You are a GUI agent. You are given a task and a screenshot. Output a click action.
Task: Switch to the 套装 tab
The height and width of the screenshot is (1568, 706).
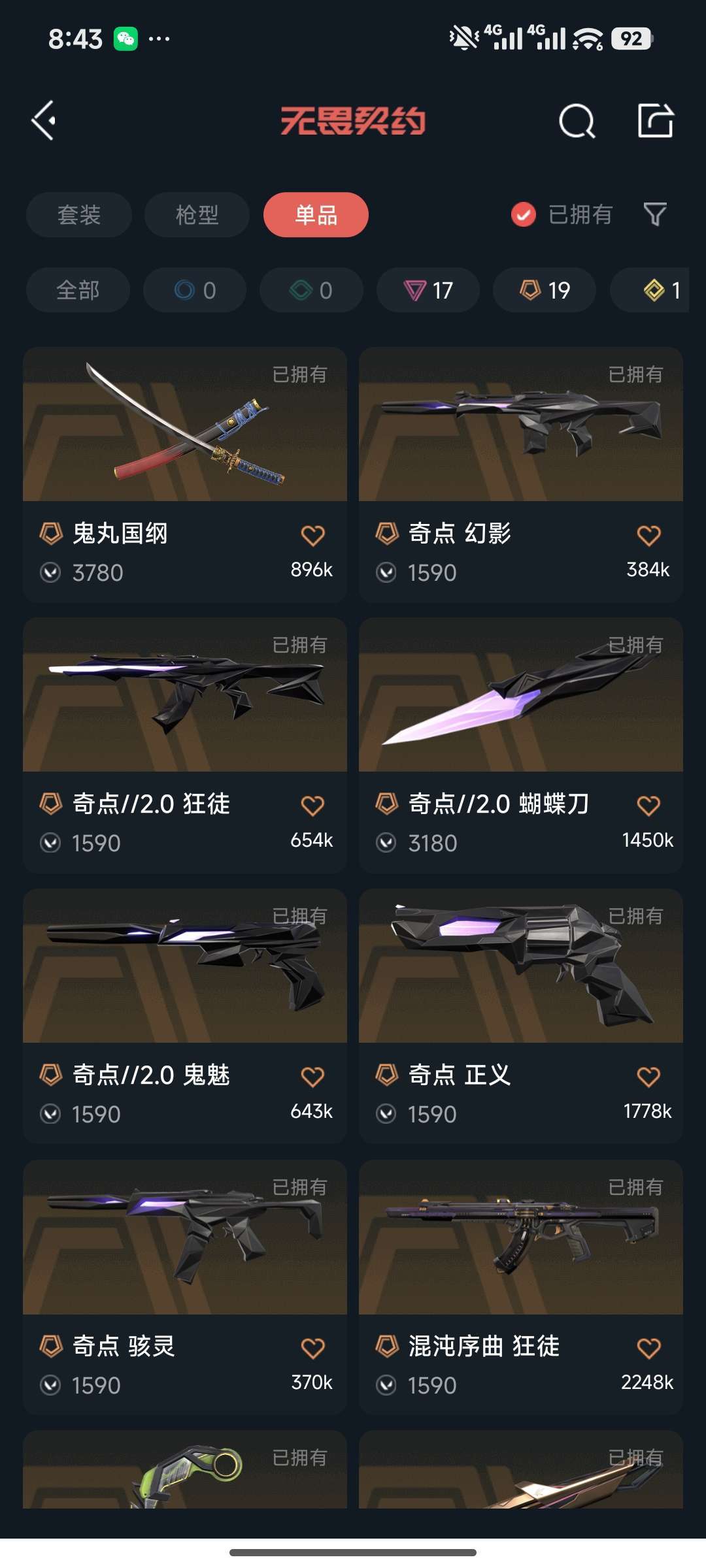(79, 215)
